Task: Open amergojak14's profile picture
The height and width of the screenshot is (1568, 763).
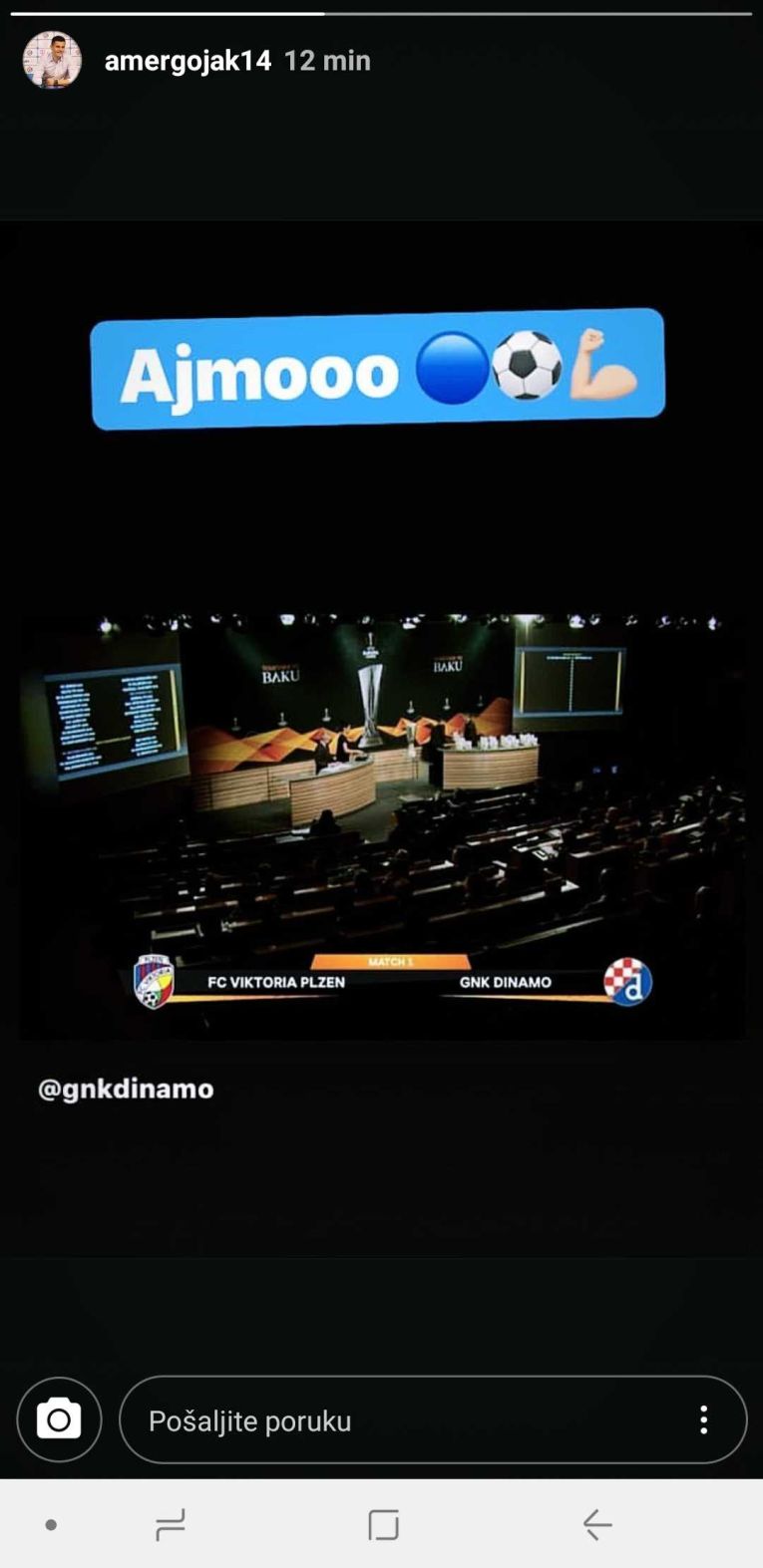Action: tap(52, 61)
